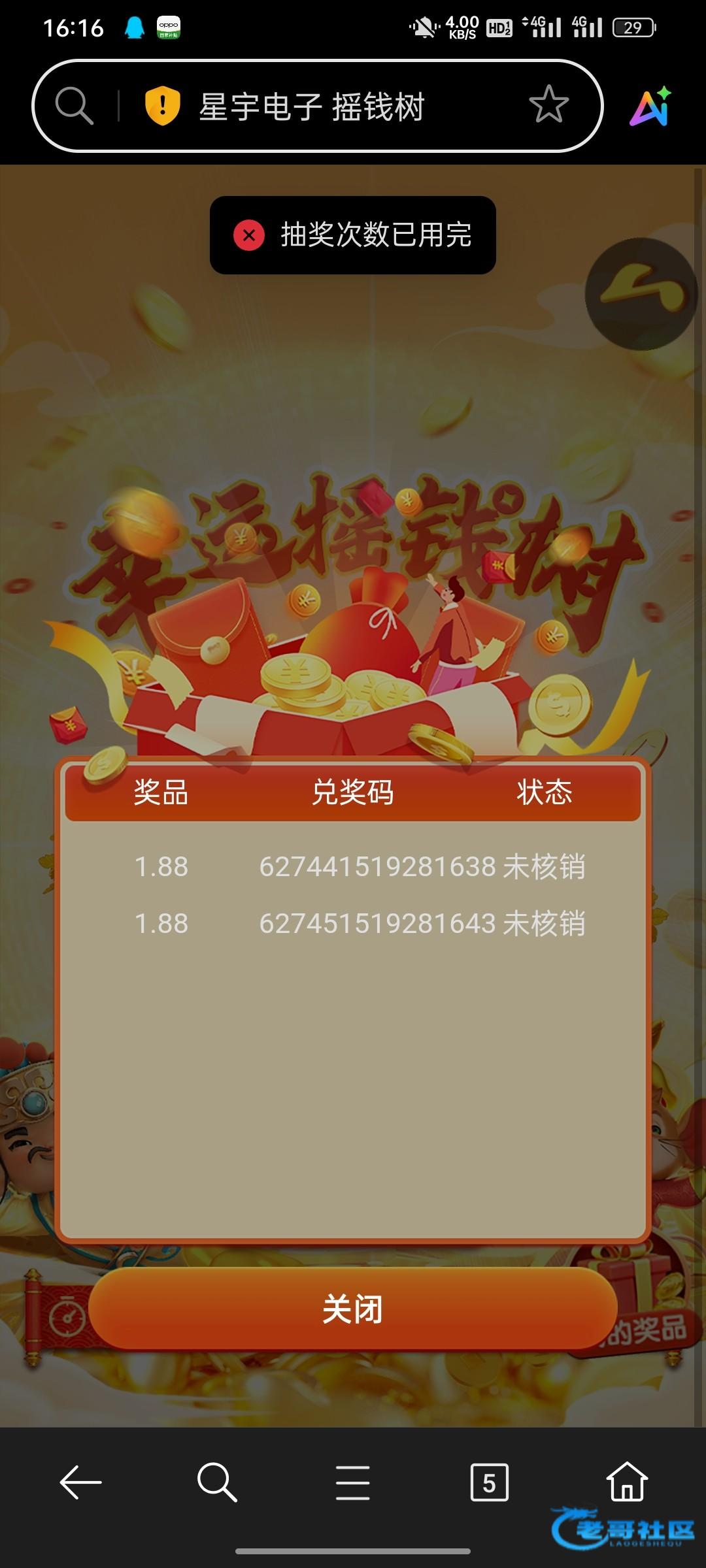
Task: Bookmark this page with the star icon
Action: pos(548,105)
